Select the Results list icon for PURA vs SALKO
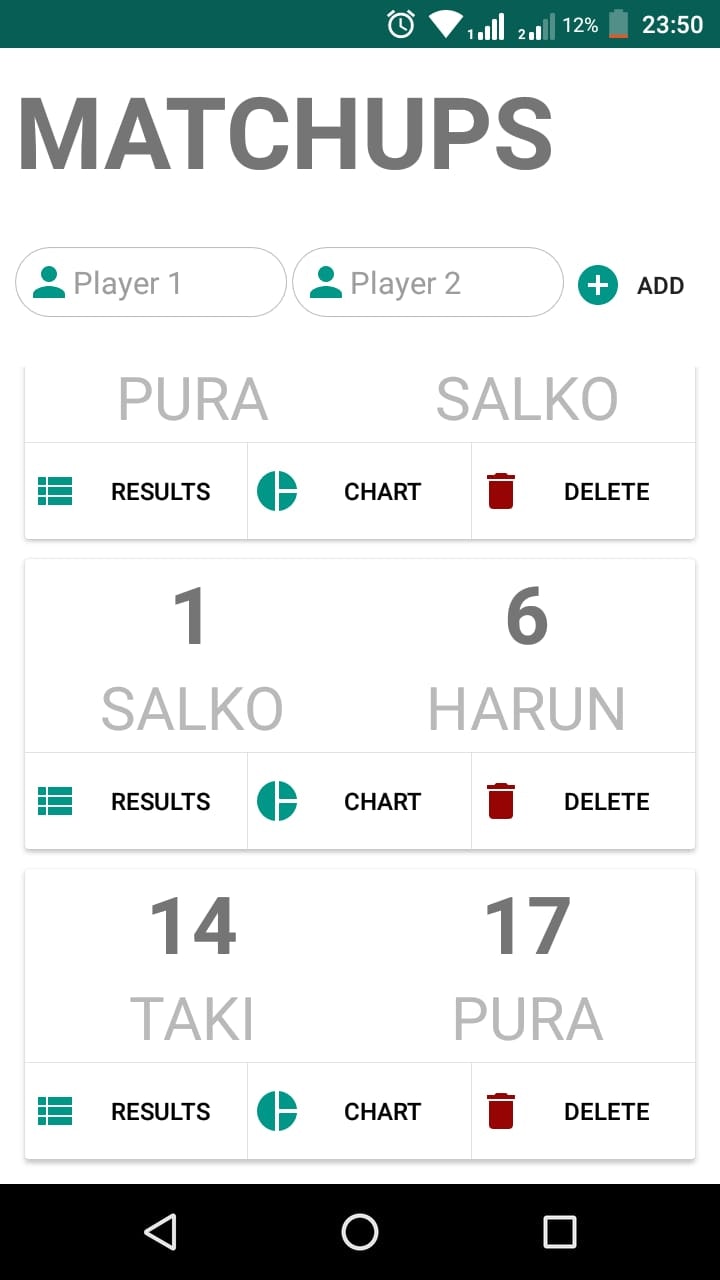The image size is (720, 1280). (x=56, y=491)
